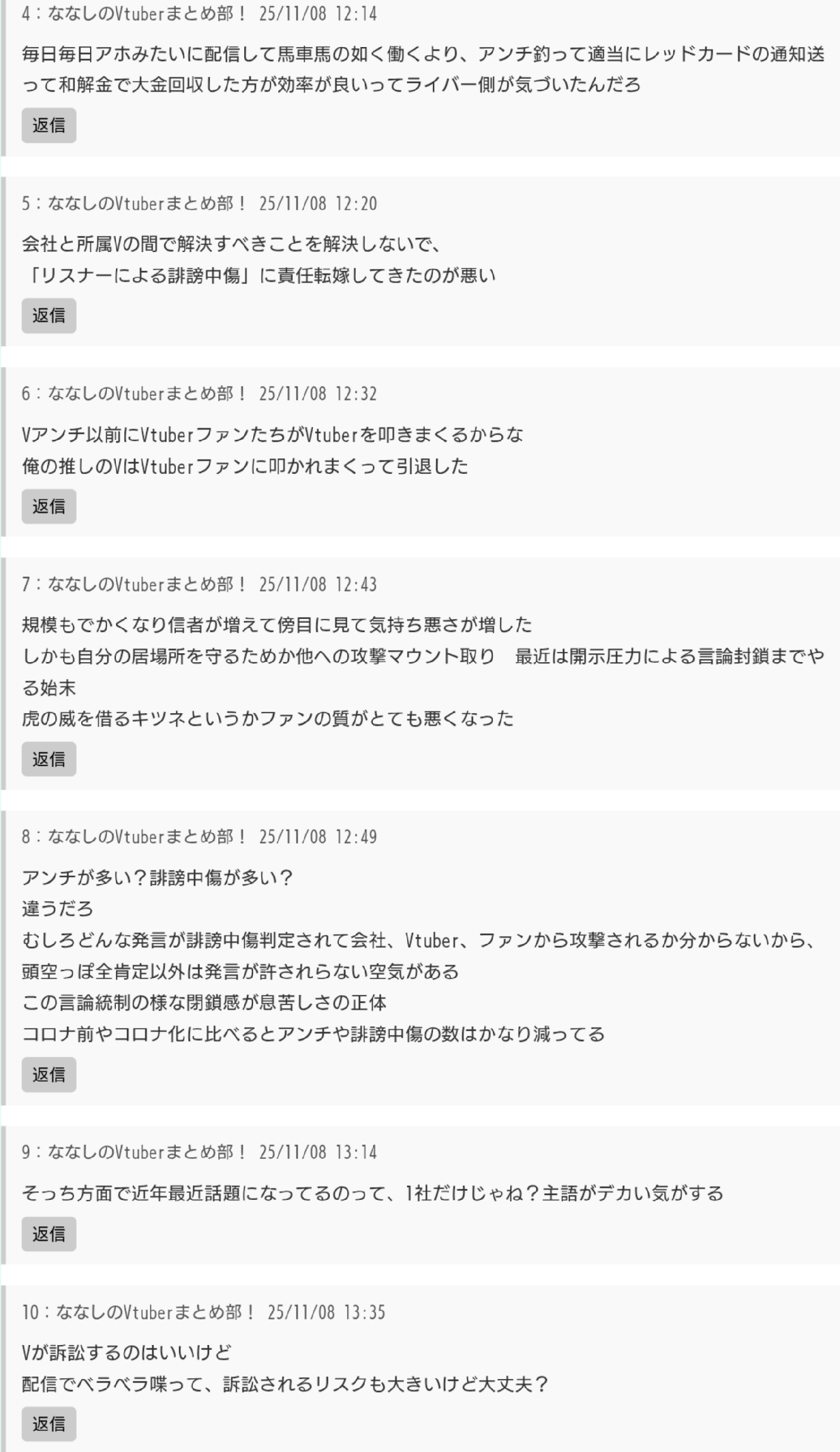Reply to comment 8 posted at 12:49
The width and height of the screenshot is (840, 1452).
point(49,1074)
